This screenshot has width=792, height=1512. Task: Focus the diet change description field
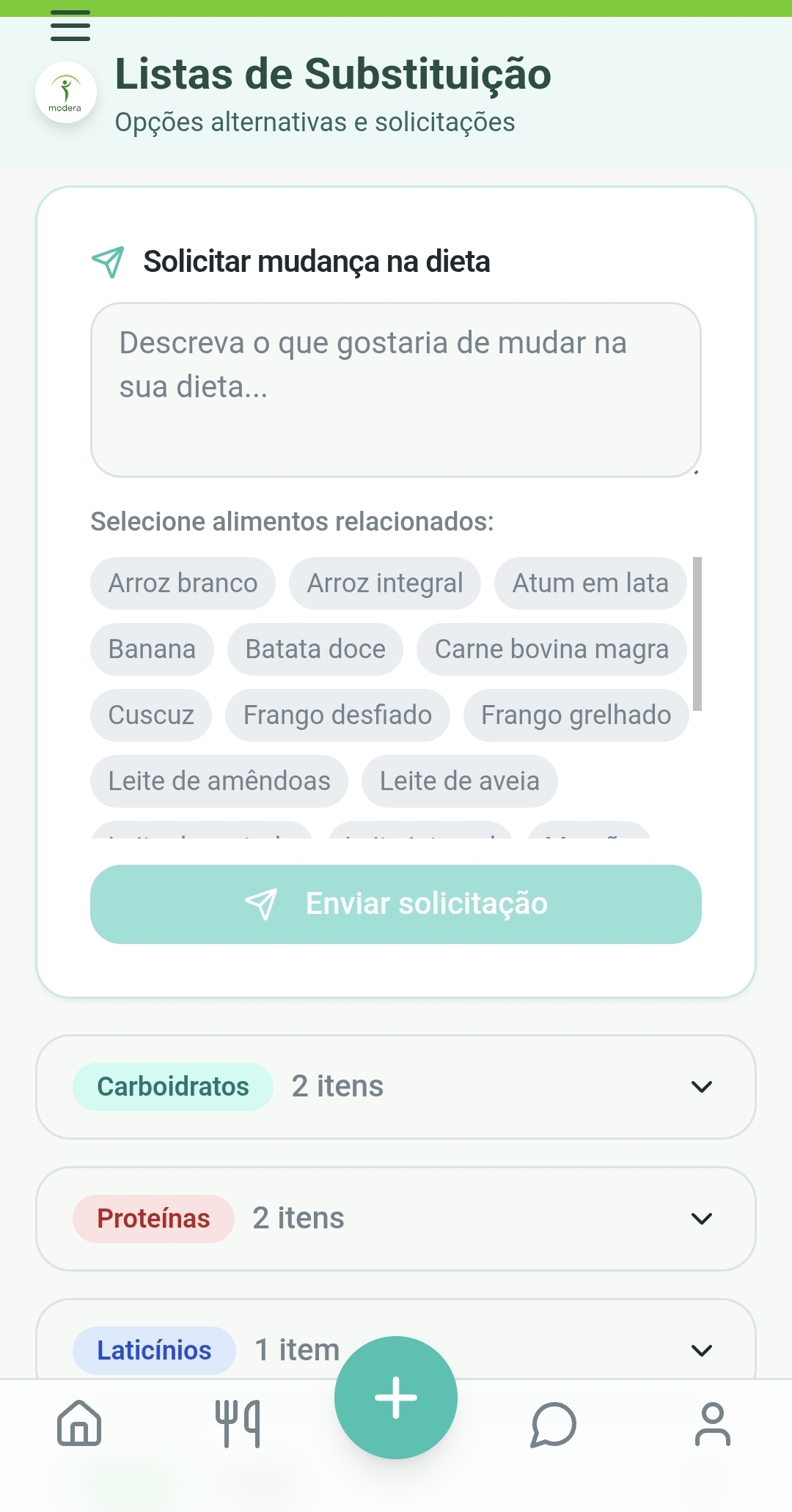(x=395, y=389)
